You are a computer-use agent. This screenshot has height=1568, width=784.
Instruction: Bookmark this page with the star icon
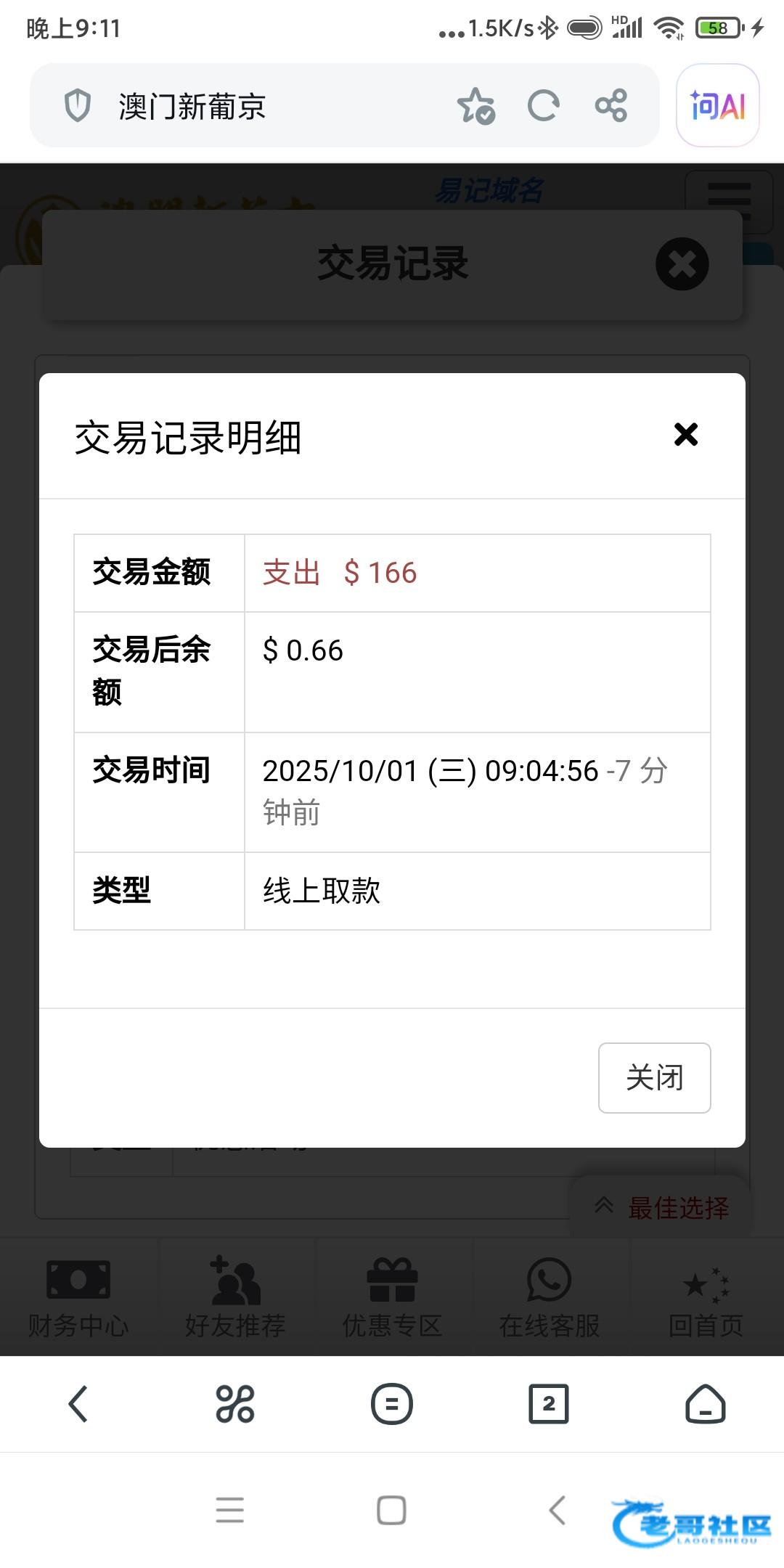[475, 106]
